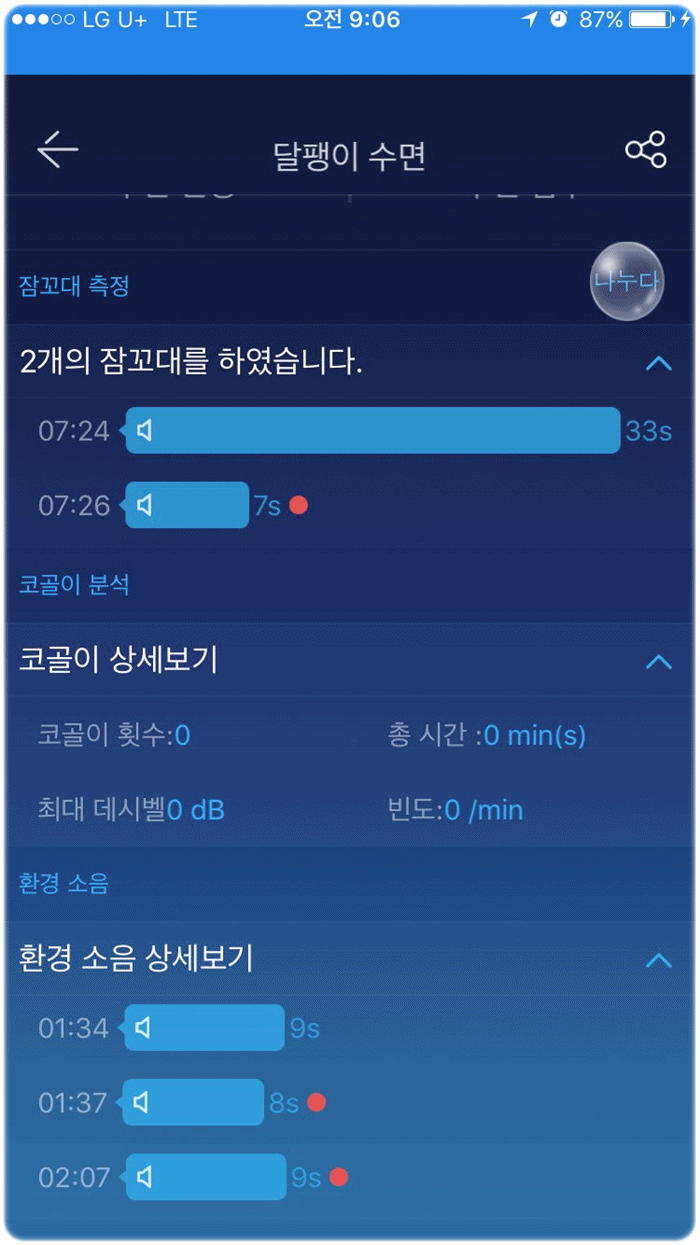Play the 07:26 sleep talk recording
This screenshot has width=700, height=1245.
186,505
